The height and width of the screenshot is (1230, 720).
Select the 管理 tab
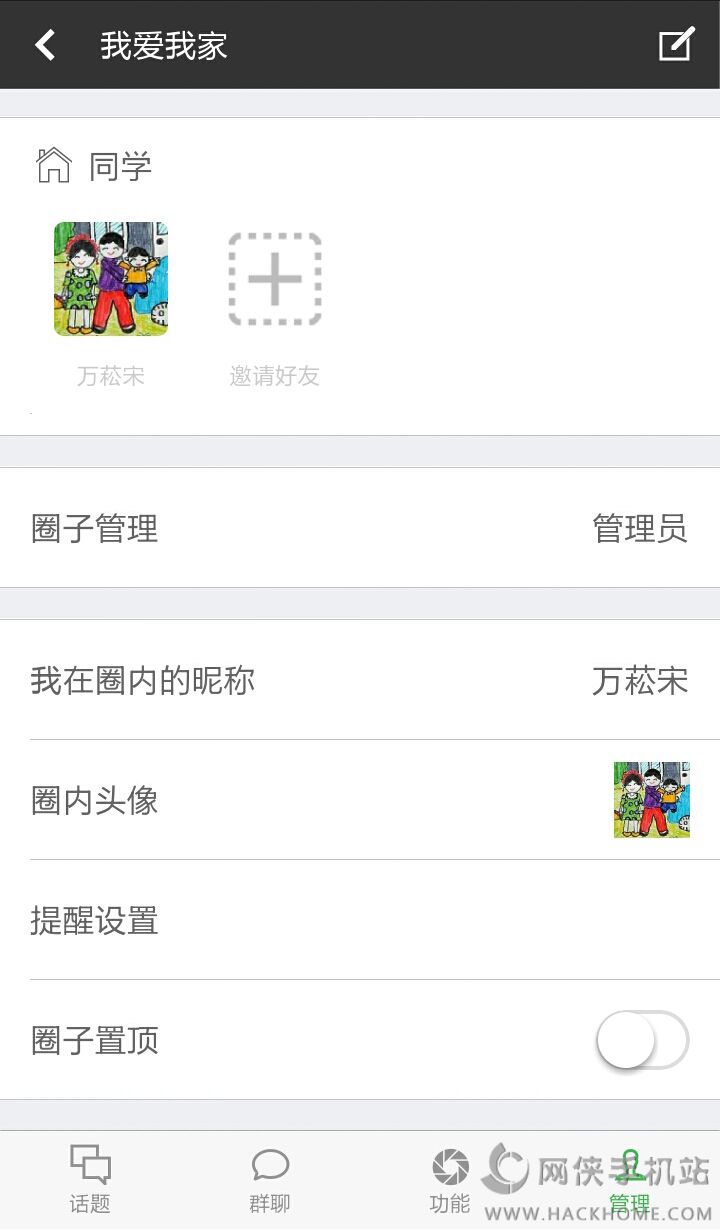pyautogui.click(x=630, y=1180)
